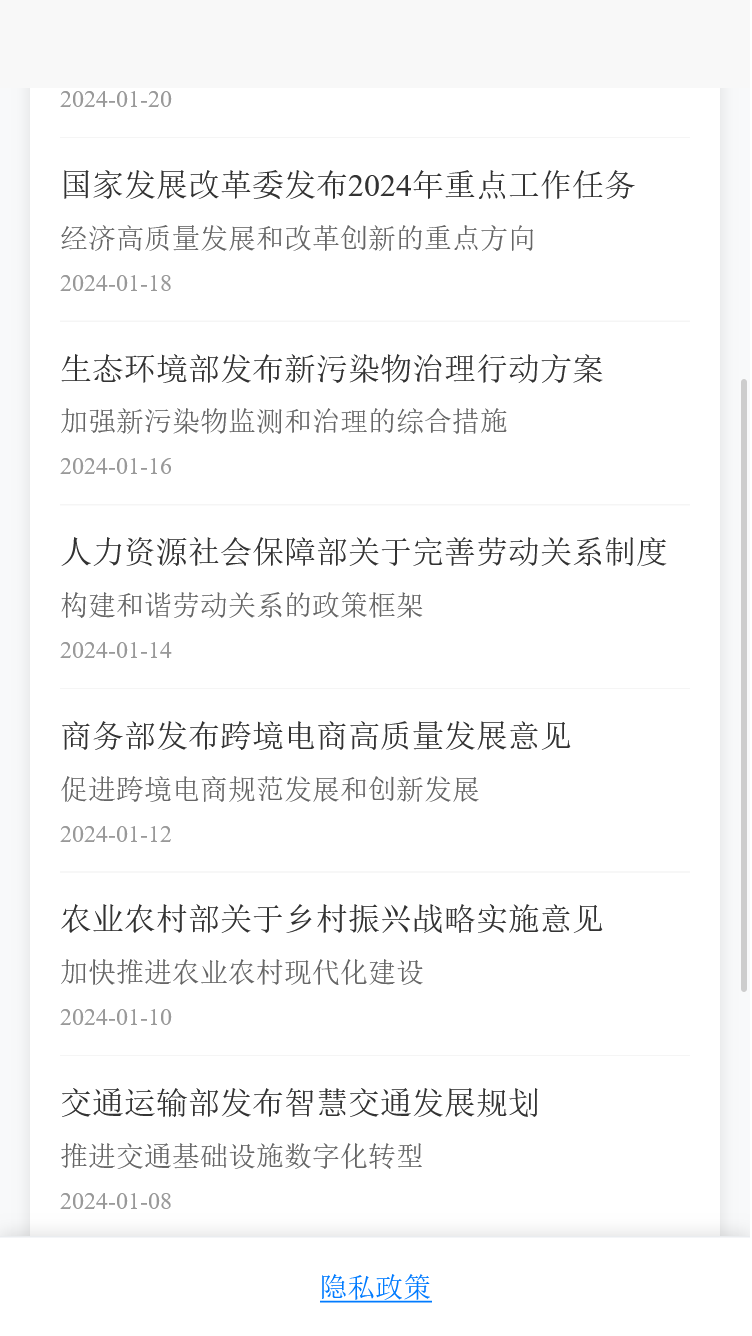Open the 国家发展改革委发布2024年重点工作任务 article

pyautogui.click(x=347, y=186)
